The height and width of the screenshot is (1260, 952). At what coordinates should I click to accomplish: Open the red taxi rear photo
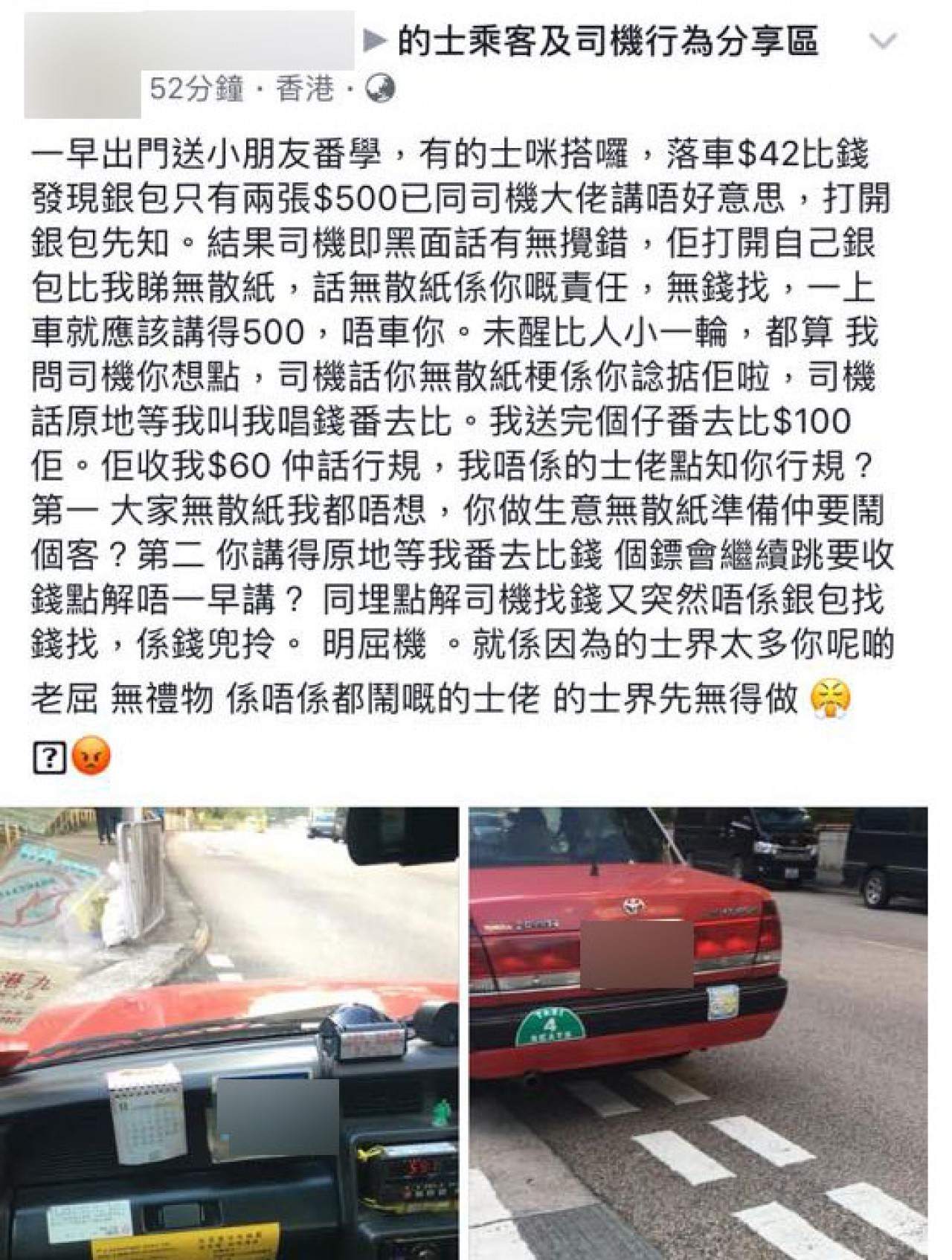pyautogui.click(x=698, y=1032)
